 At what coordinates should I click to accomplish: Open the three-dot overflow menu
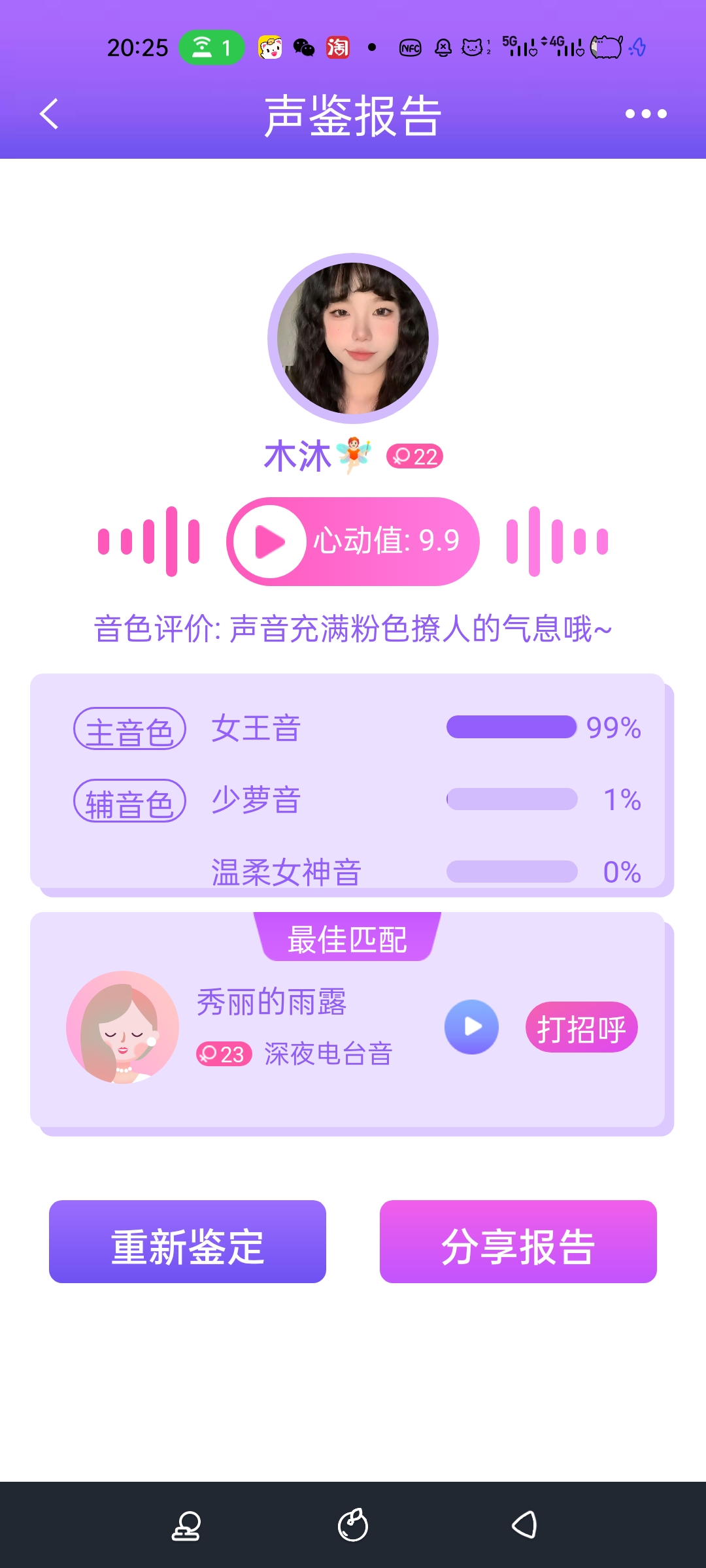[645, 114]
